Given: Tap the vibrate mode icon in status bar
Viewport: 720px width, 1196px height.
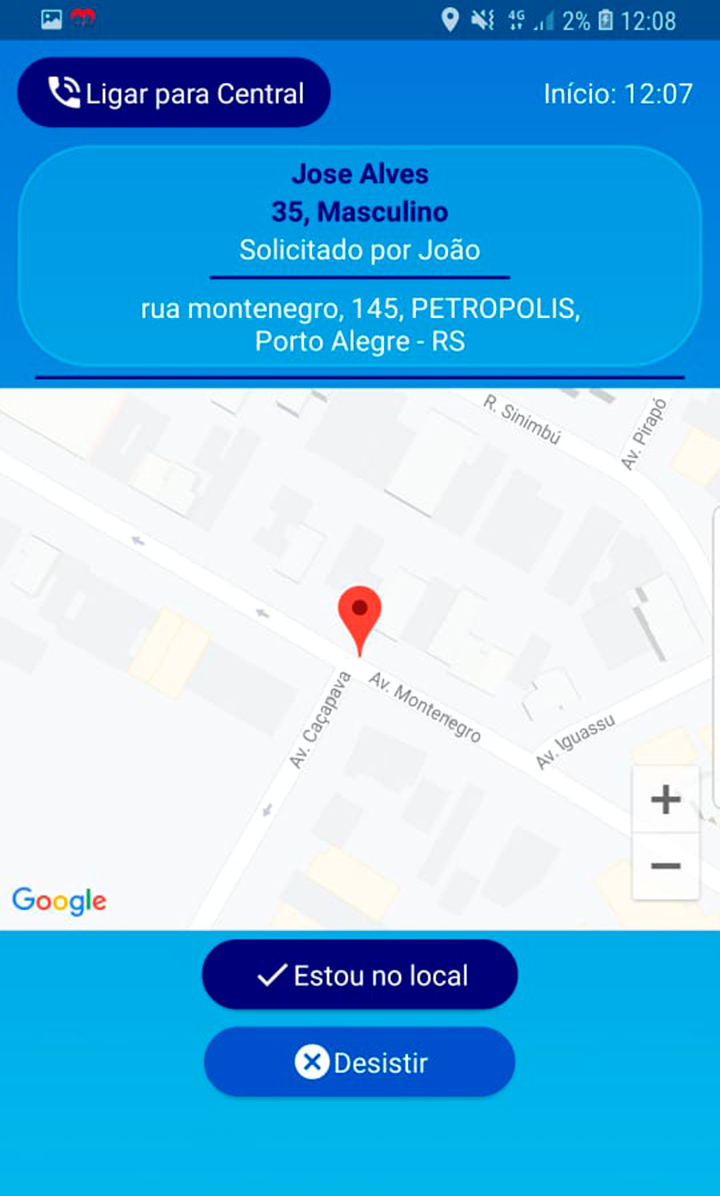Looking at the screenshot, I should [x=485, y=17].
